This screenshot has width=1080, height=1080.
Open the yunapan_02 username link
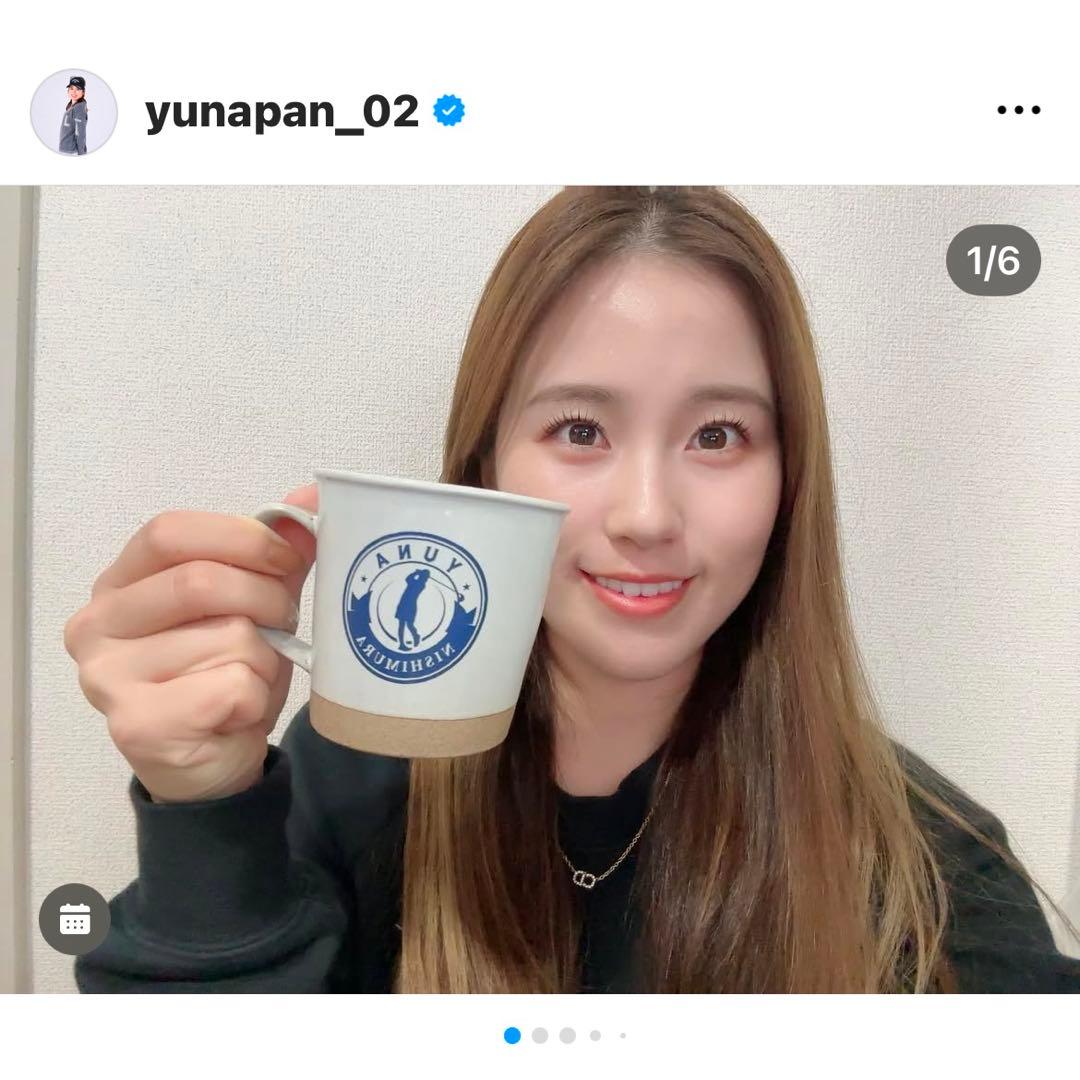pos(282,112)
